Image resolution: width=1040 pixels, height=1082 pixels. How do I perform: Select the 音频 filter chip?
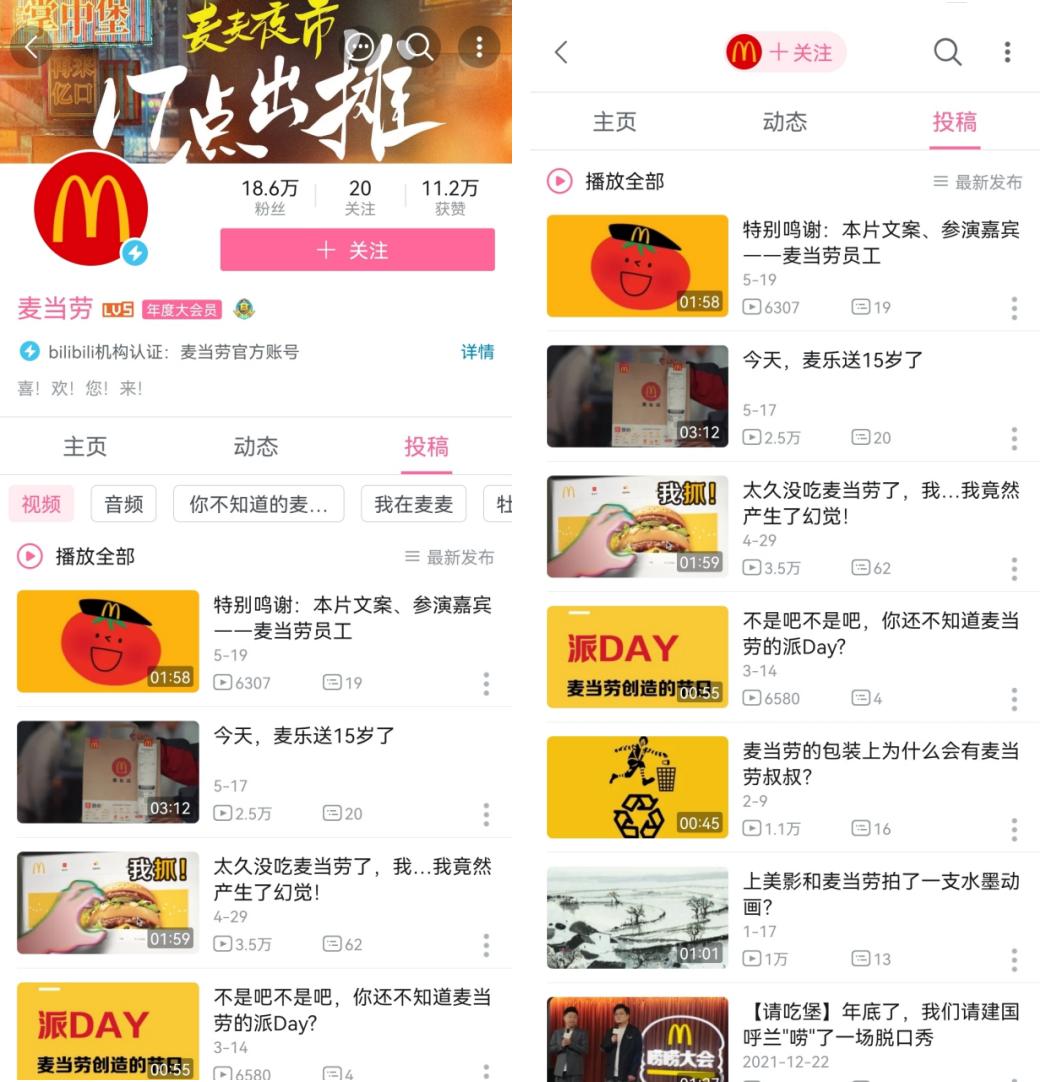(x=124, y=505)
